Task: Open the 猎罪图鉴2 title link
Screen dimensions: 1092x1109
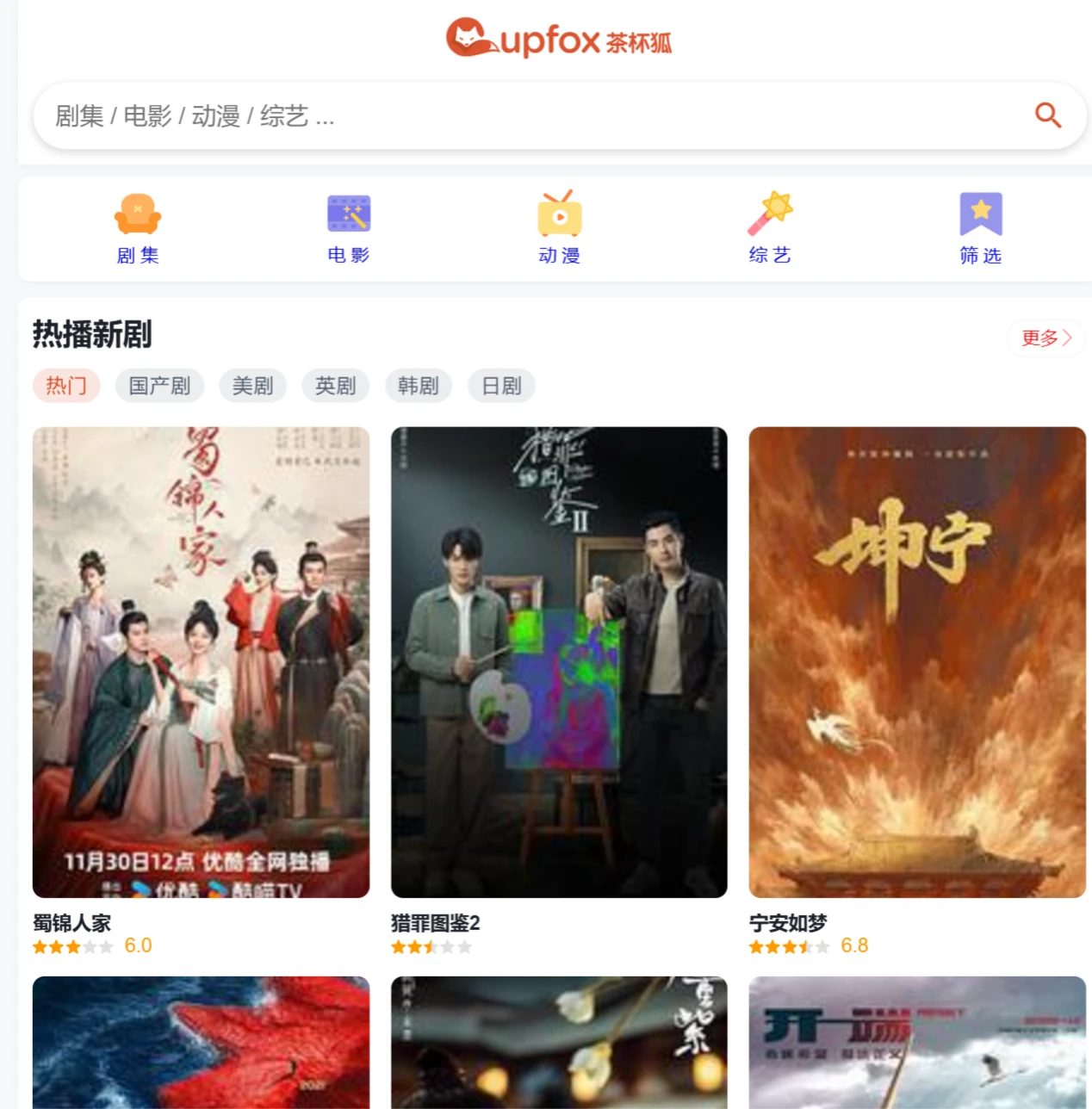Action: tap(435, 923)
